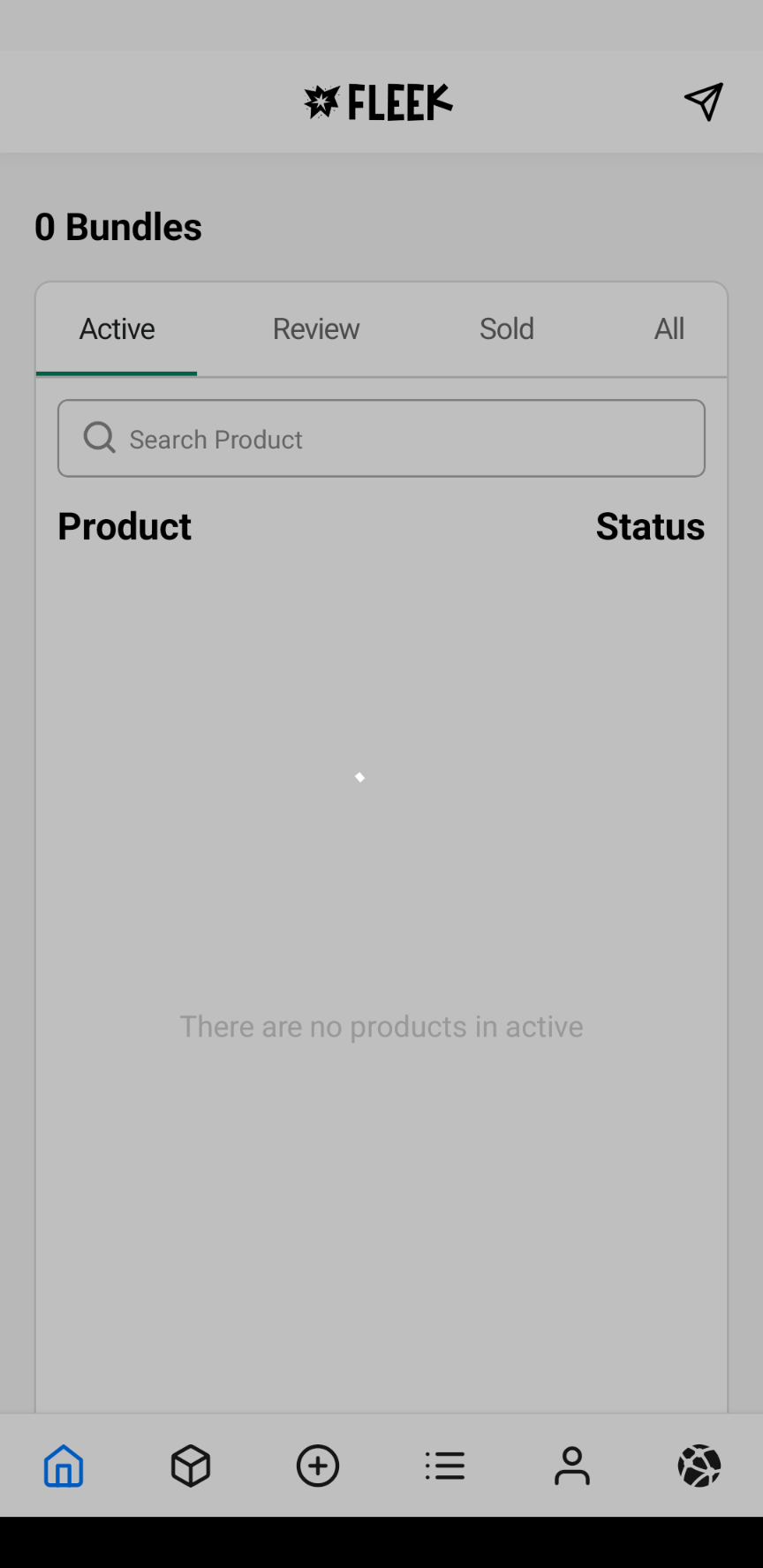Open the profile tab in bottom navigation

tap(572, 1466)
